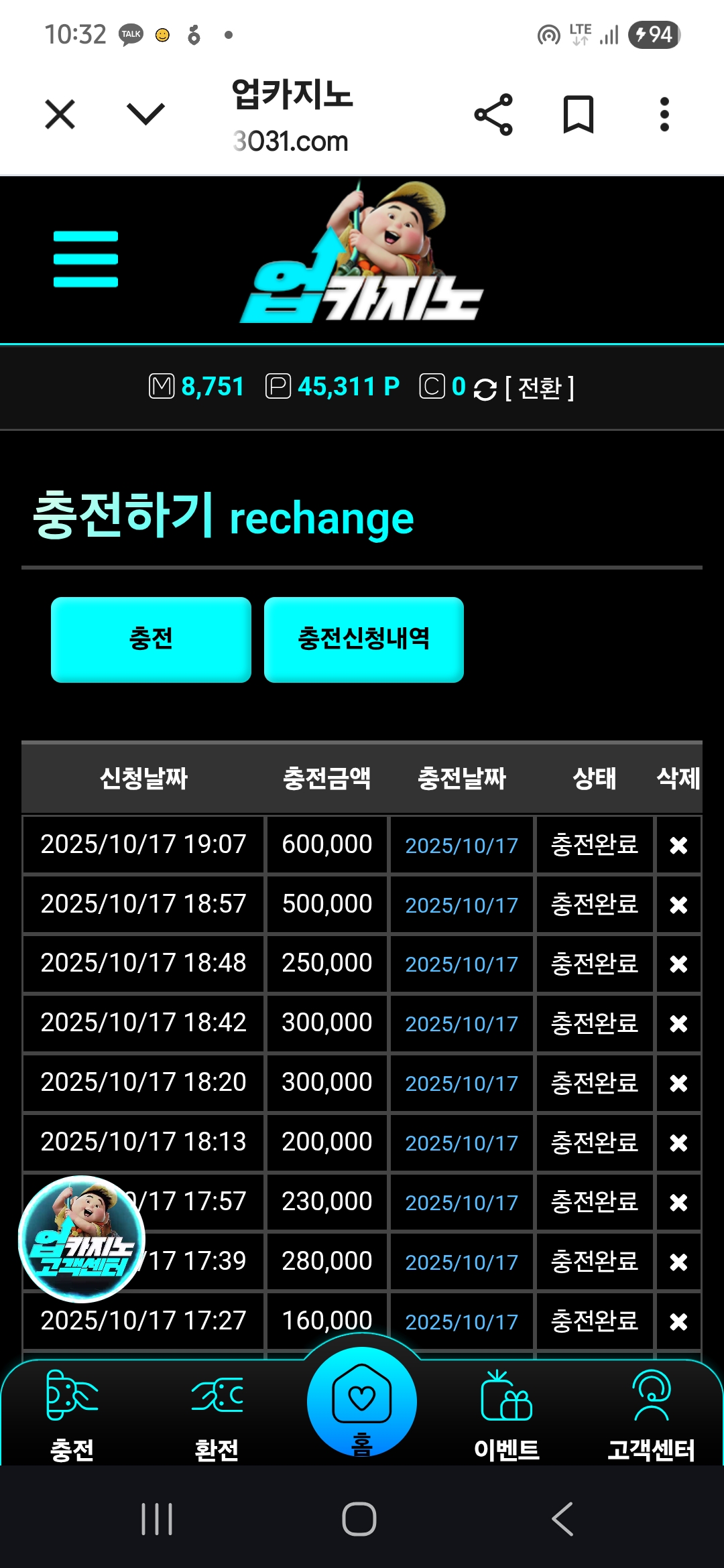Go to 충전 in bottom navigation
724x1568 pixels.
(72, 1414)
